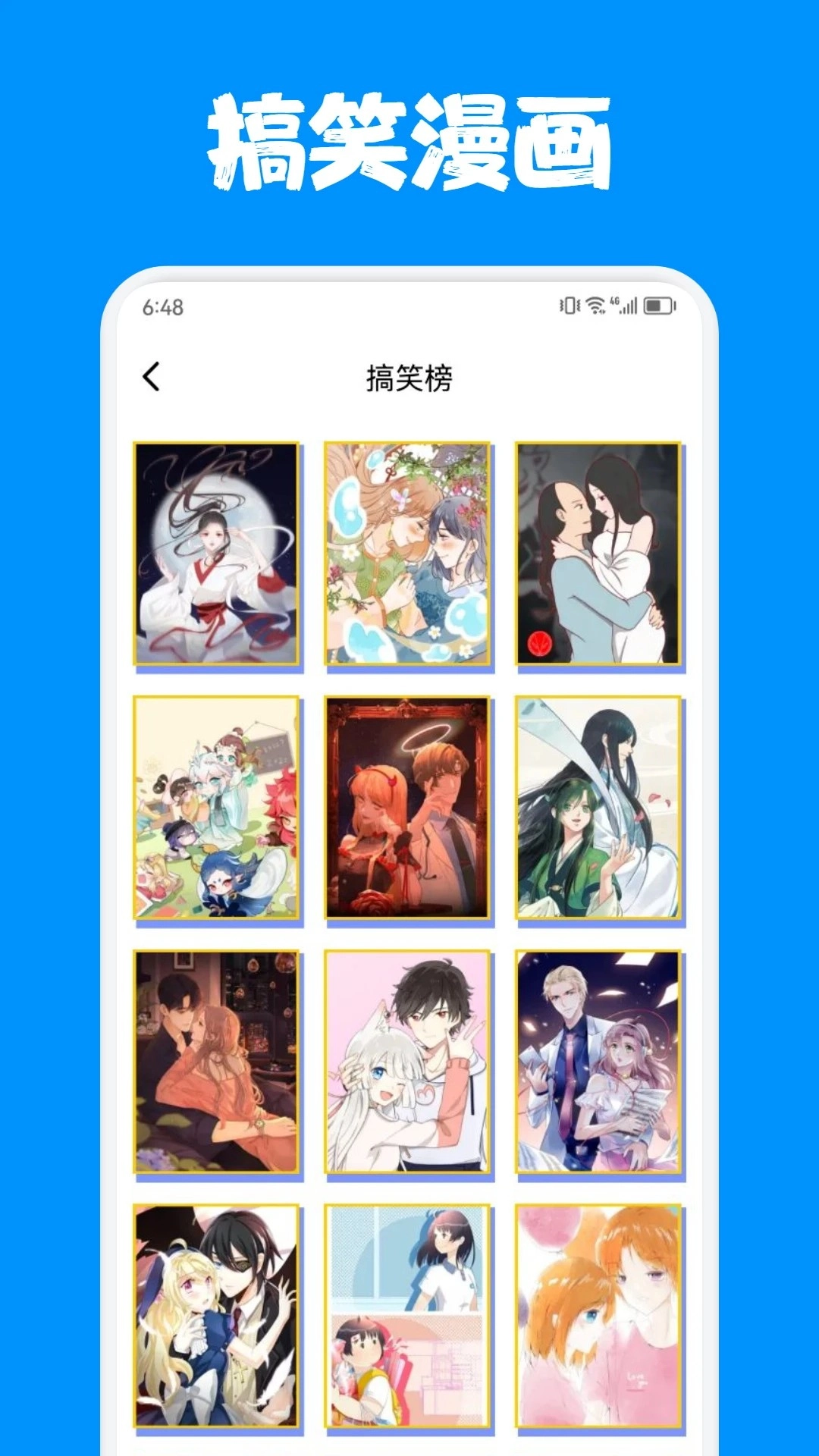The image size is (819, 1456).
Task: Open the doctor with pink-haired girl comic
Action: (600, 1062)
